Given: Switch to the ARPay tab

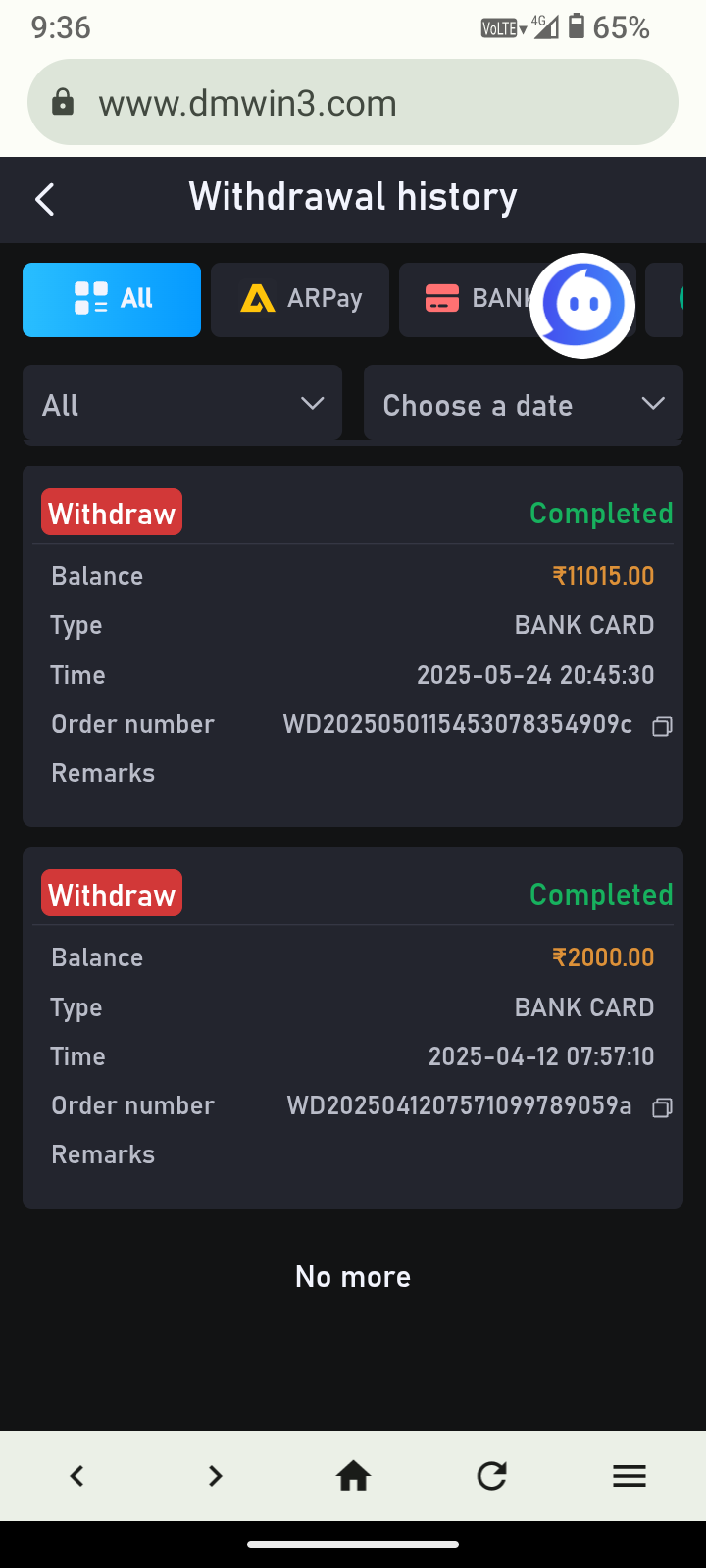Looking at the screenshot, I should tap(300, 299).
